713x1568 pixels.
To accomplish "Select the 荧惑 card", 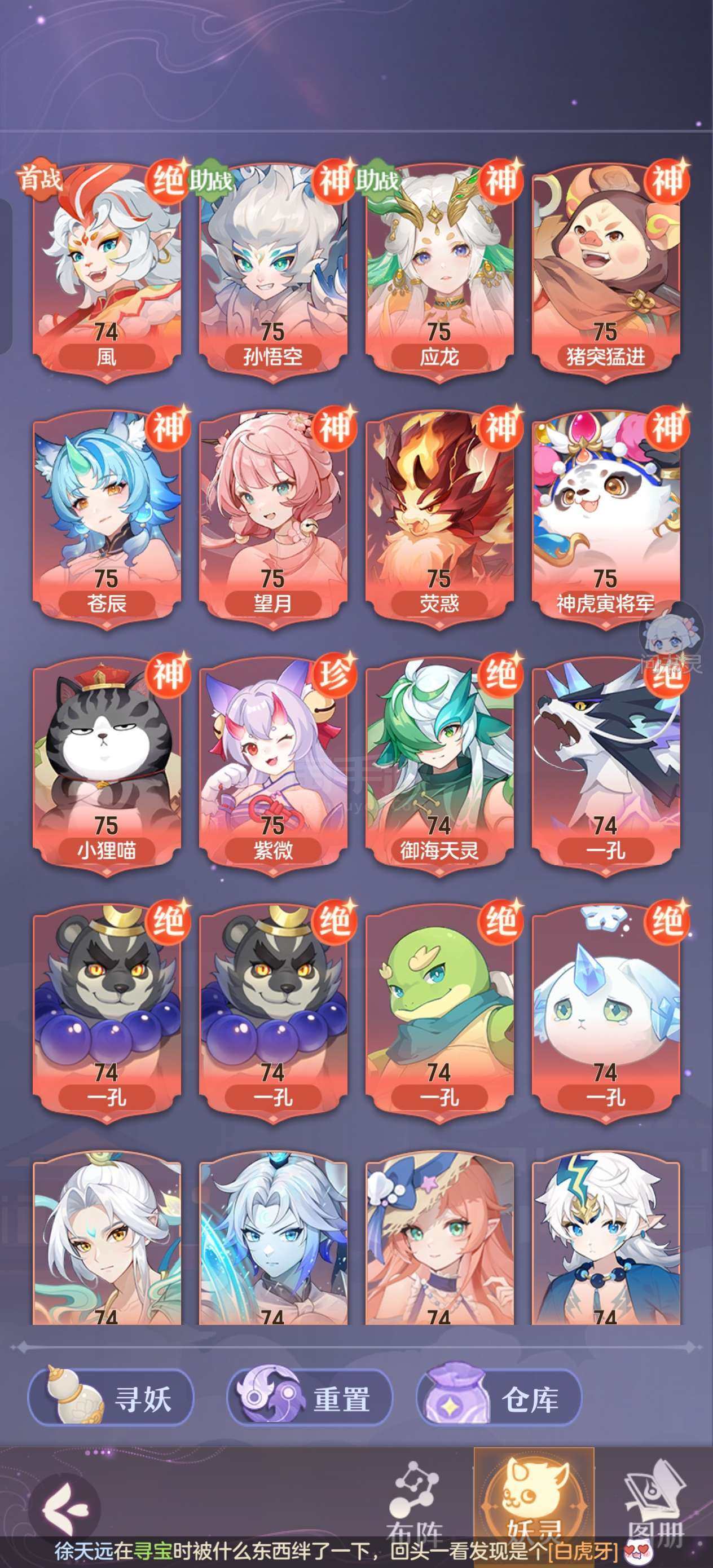I will pyautogui.click(x=439, y=519).
